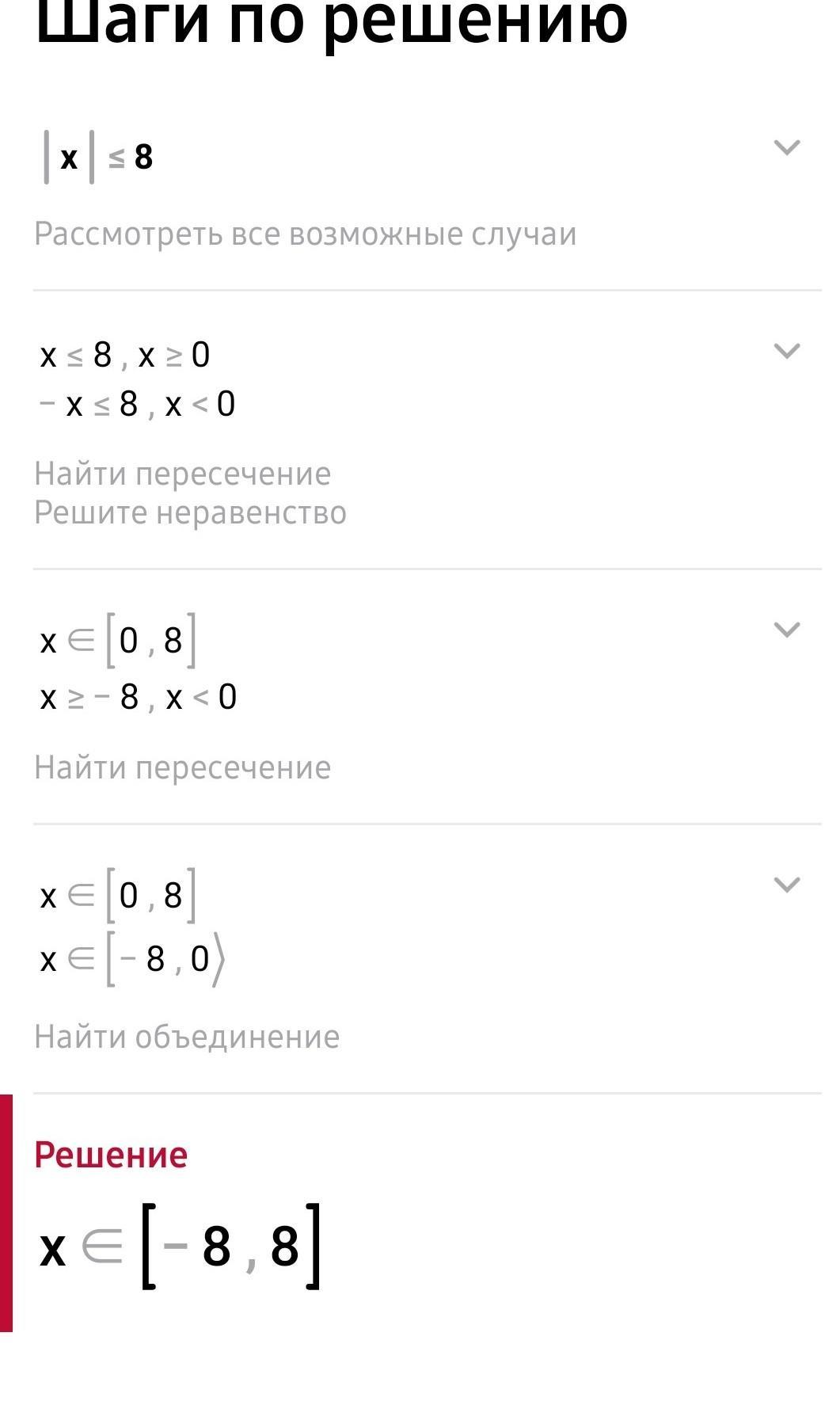Expand the step with x ≤ 8, x ≥ 0
The height and width of the screenshot is (1401, 840).
click(x=786, y=351)
